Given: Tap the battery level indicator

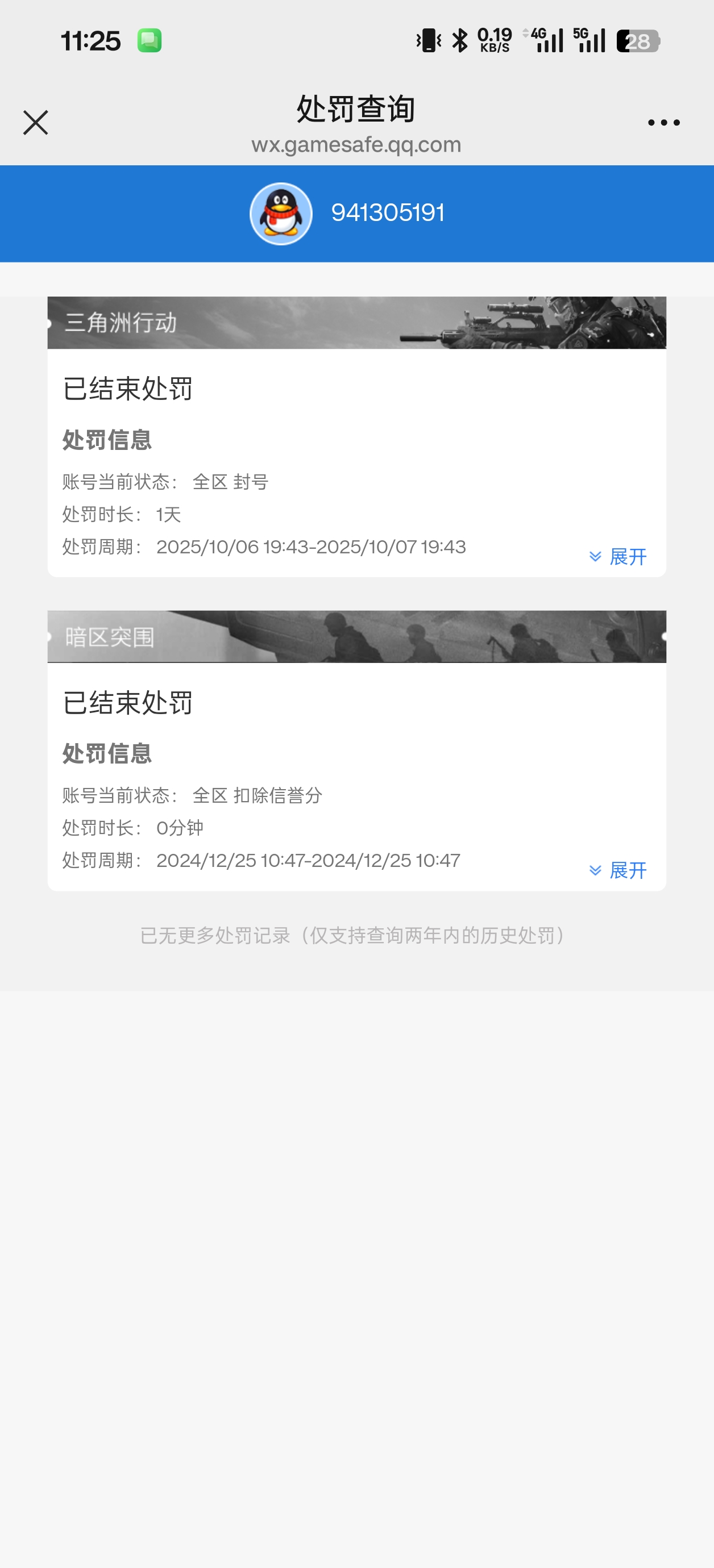Looking at the screenshot, I should [x=637, y=40].
